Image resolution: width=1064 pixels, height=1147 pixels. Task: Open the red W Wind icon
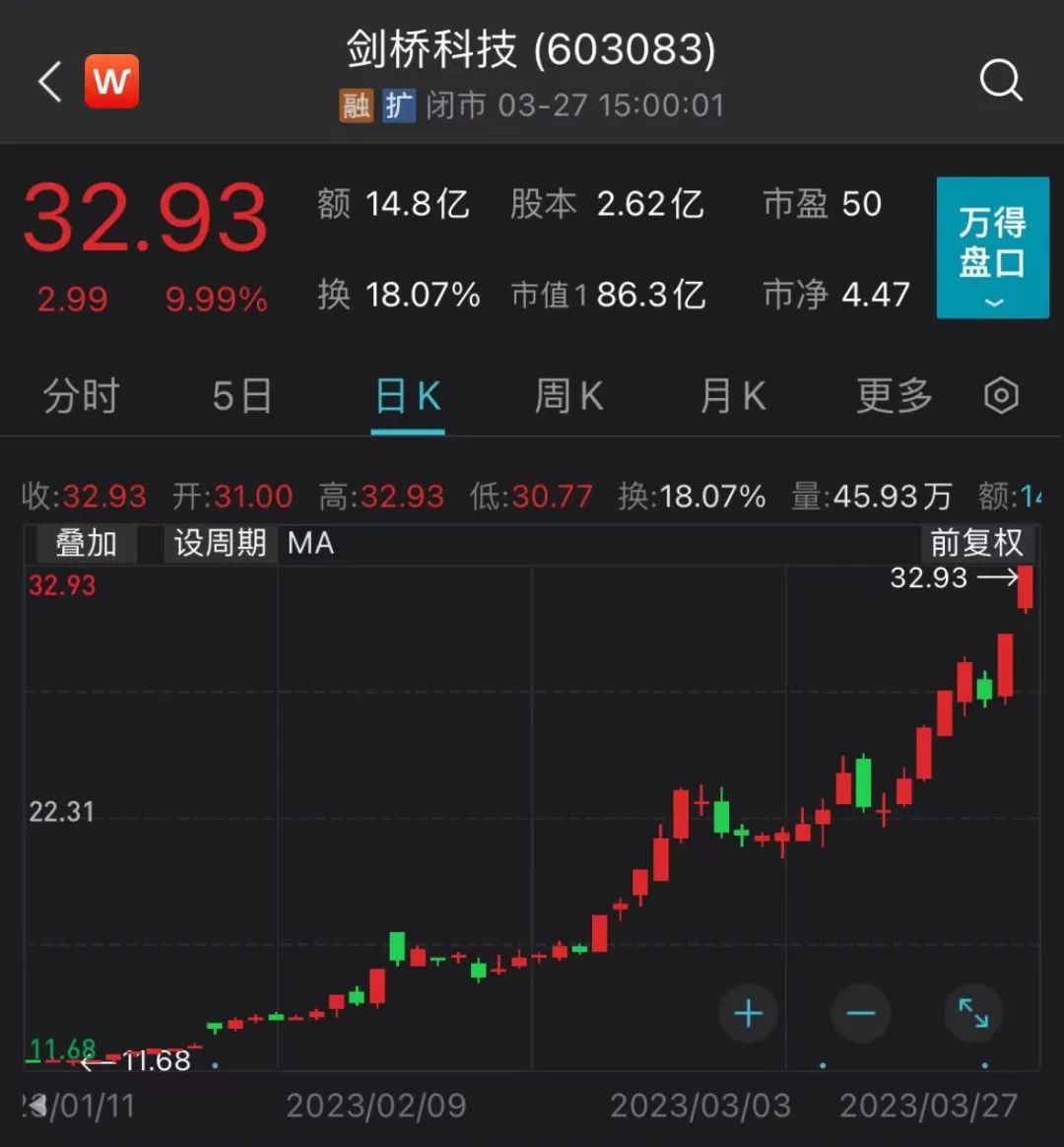(x=111, y=81)
